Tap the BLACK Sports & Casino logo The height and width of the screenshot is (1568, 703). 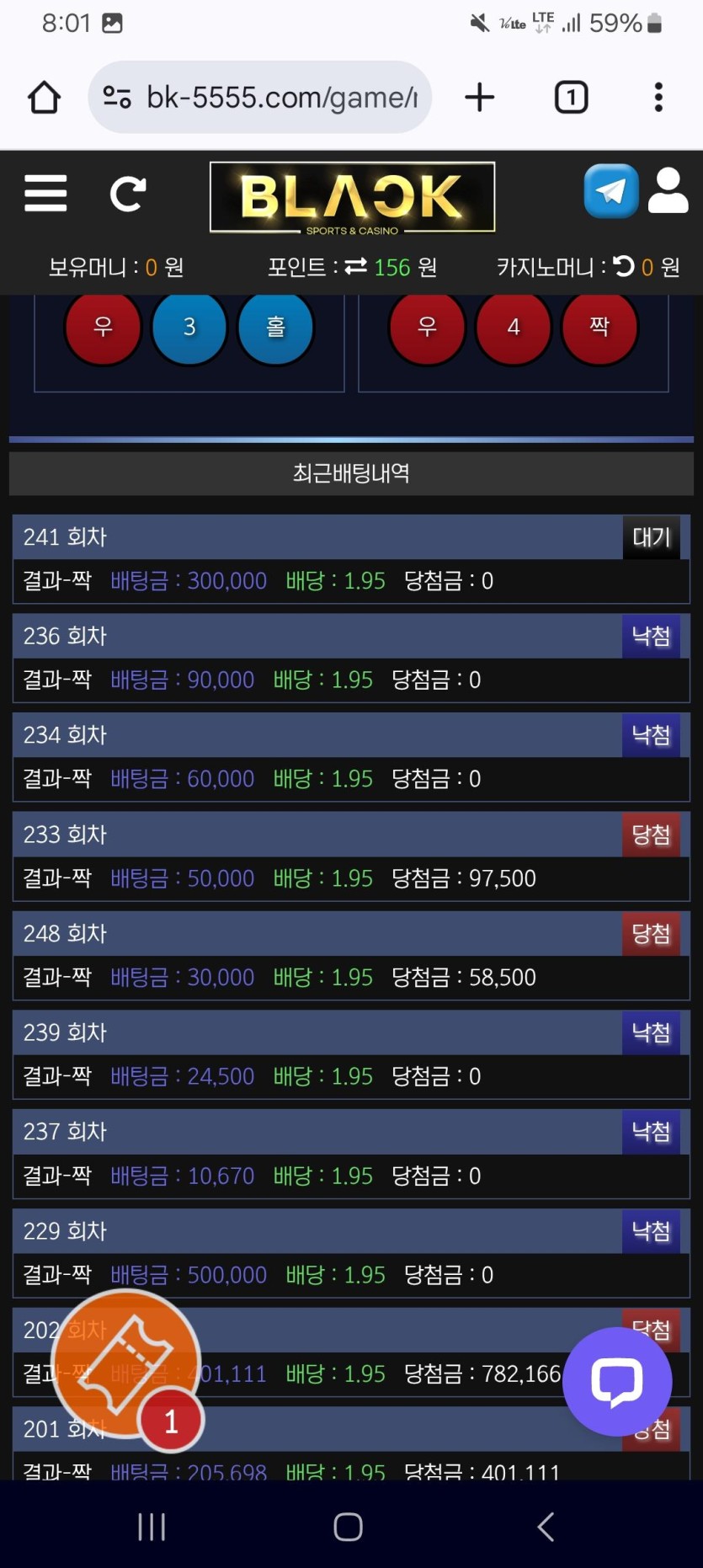(x=352, y=197)
